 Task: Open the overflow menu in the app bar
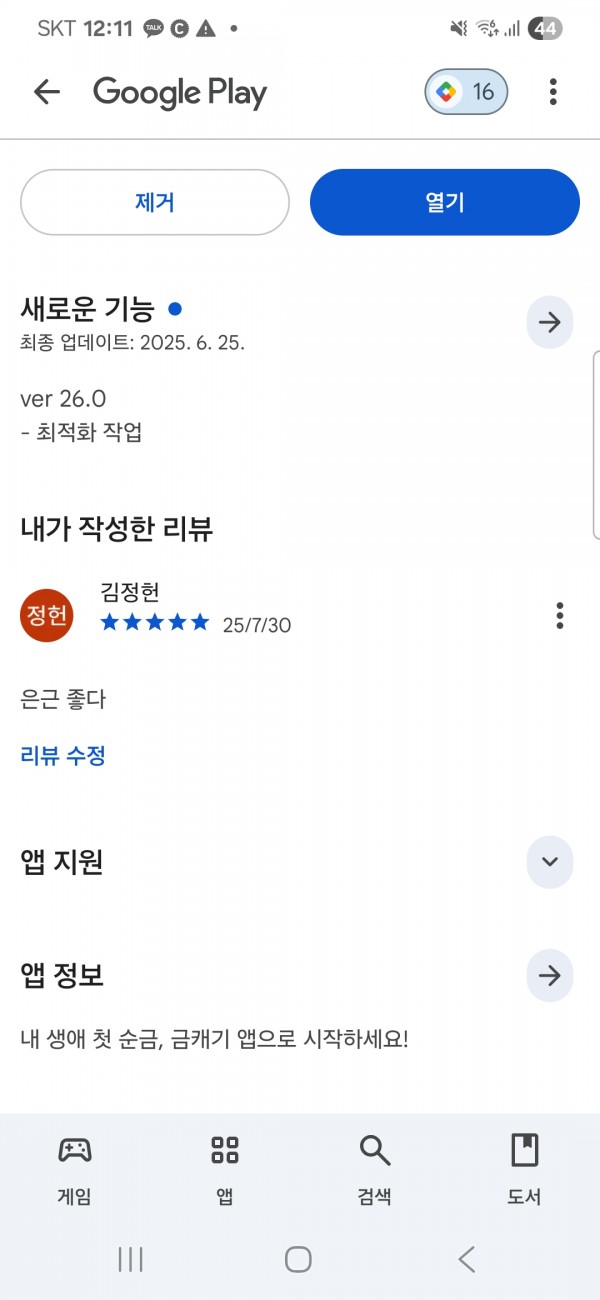coord(553,92)
